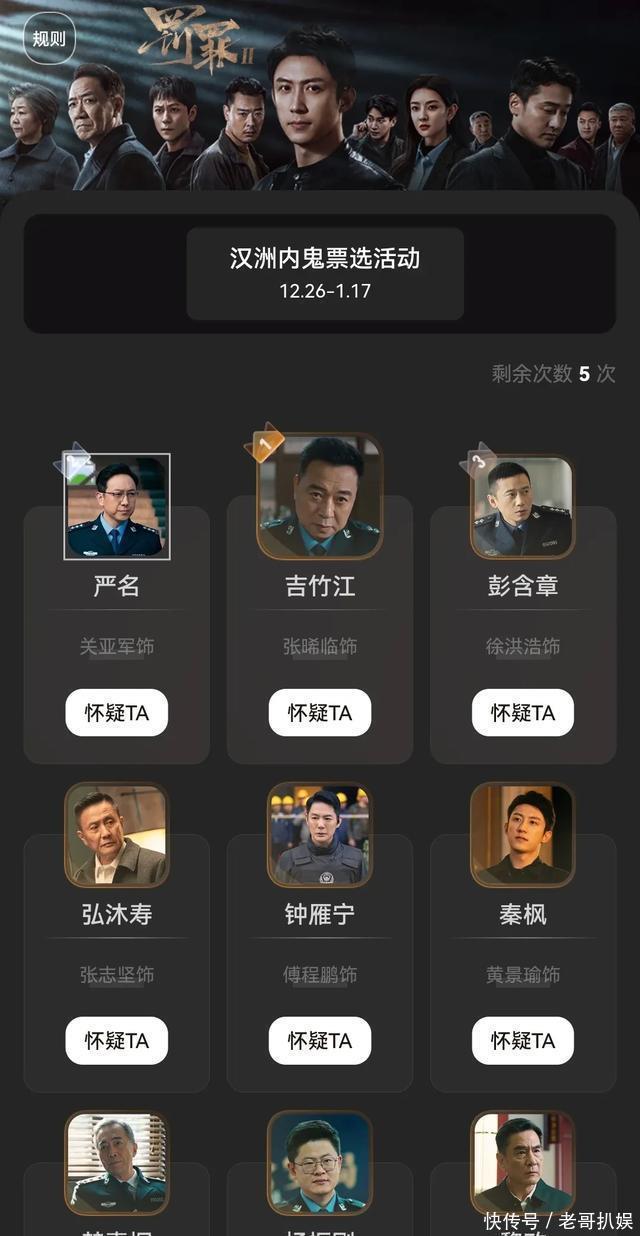Suspect 弘沐寿 with 怀疑TA button
640x1236 pixels.
(117, 1040)
